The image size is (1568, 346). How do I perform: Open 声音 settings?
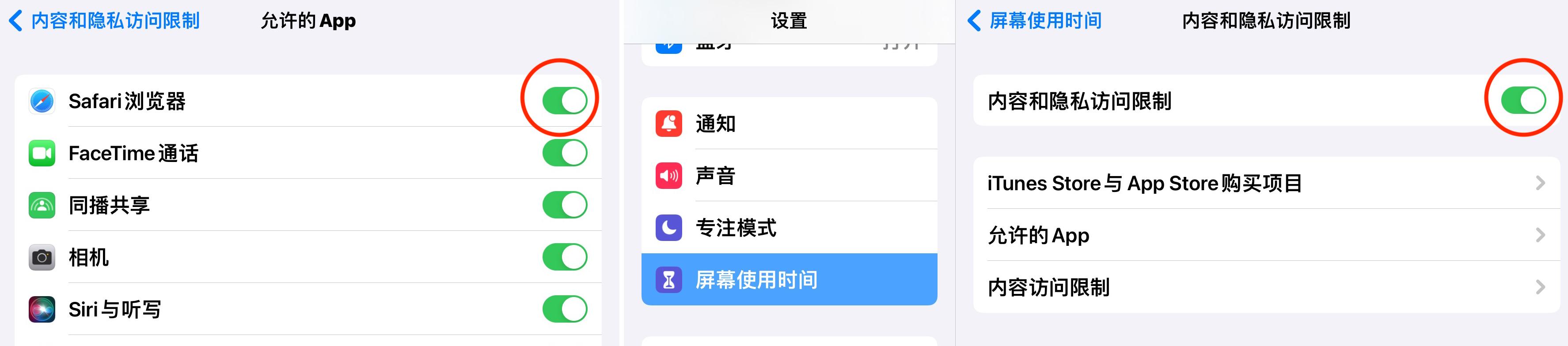pyautogui.click(x=789, y=176)
